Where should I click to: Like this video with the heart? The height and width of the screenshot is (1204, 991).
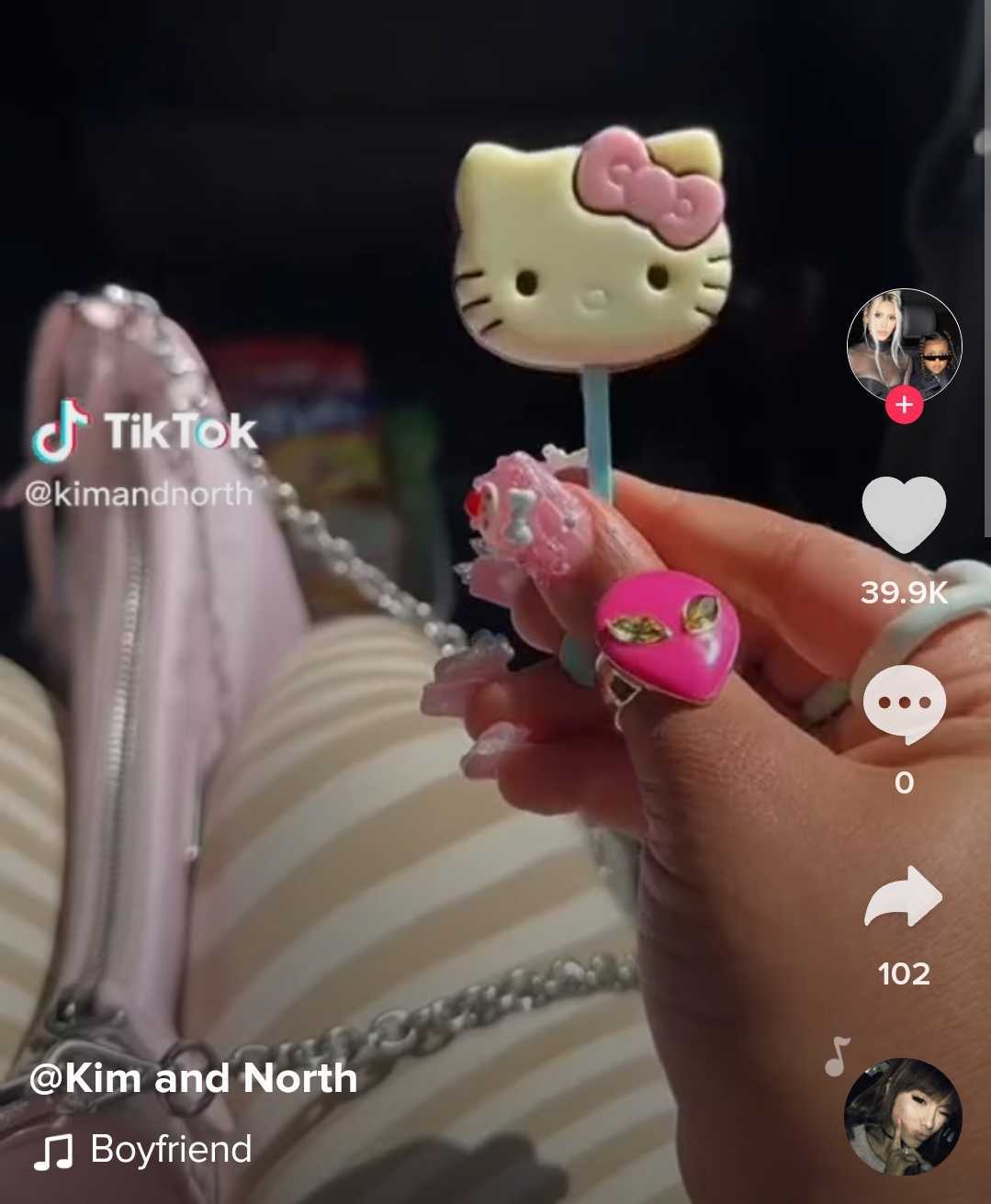click(x=904, y=514)
